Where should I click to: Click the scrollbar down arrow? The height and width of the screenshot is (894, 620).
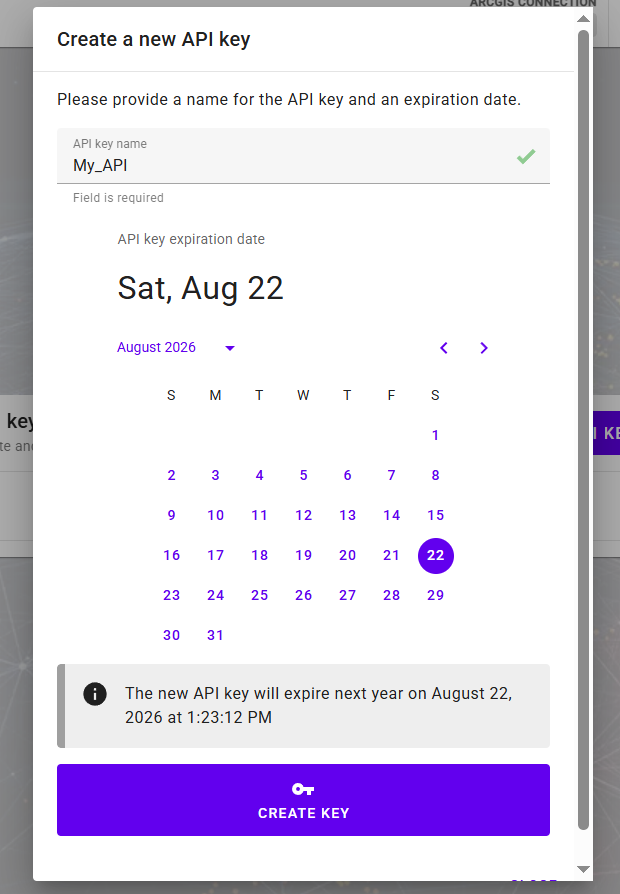(x=583, y=869)
